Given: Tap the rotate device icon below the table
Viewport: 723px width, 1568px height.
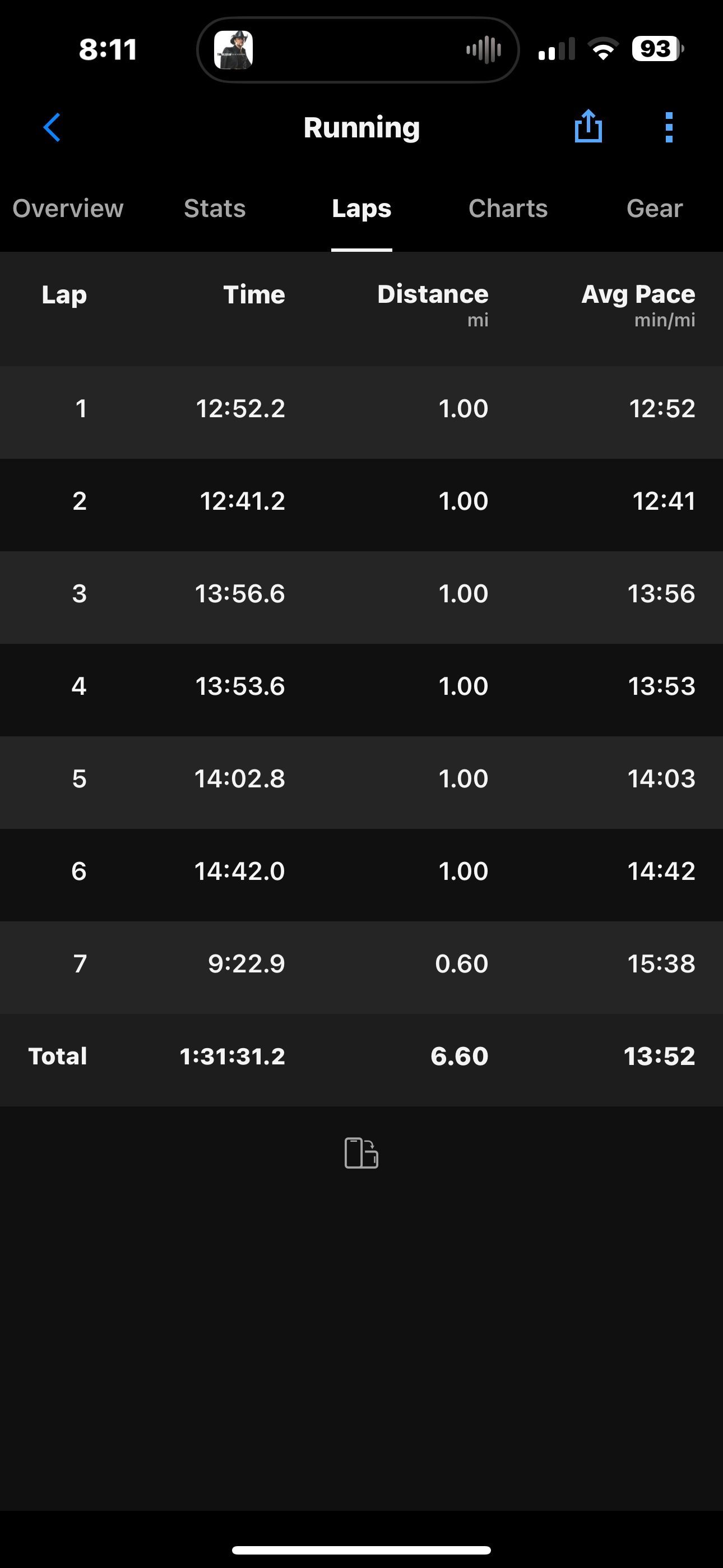Looking at the screenshot, I should (x=361, y=1153).
